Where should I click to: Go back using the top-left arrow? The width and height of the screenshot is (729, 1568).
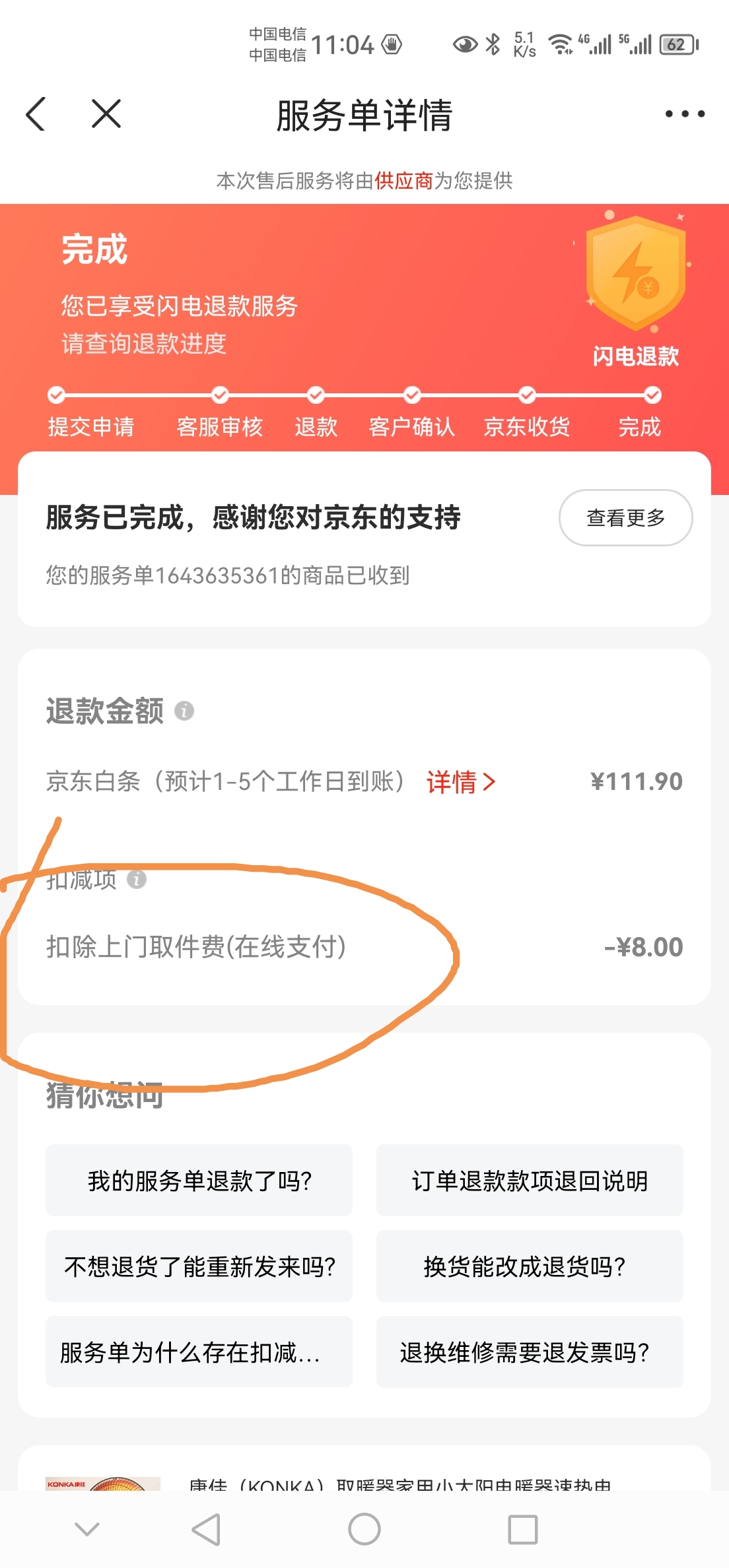pyautogui.click(x=36, y=114)
